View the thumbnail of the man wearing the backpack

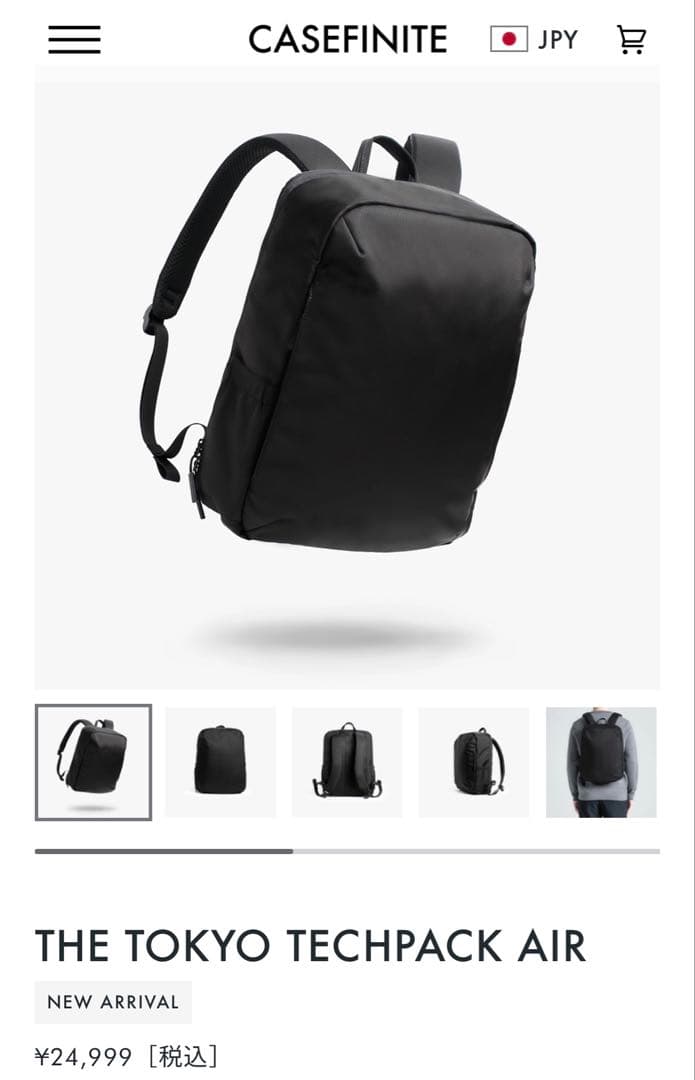pos(601,762)
